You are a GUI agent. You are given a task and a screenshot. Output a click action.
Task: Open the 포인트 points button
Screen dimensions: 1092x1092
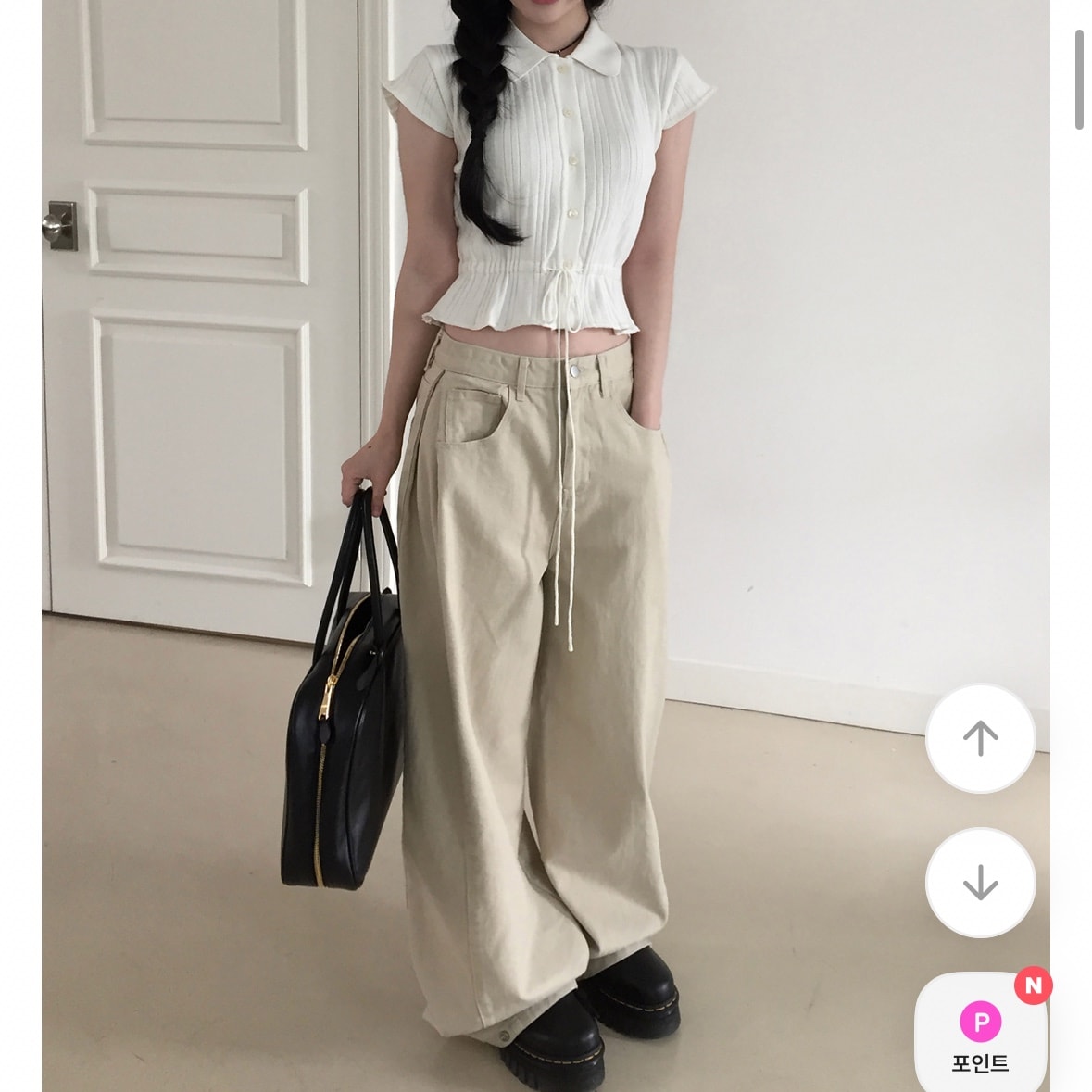(980, 1036)
